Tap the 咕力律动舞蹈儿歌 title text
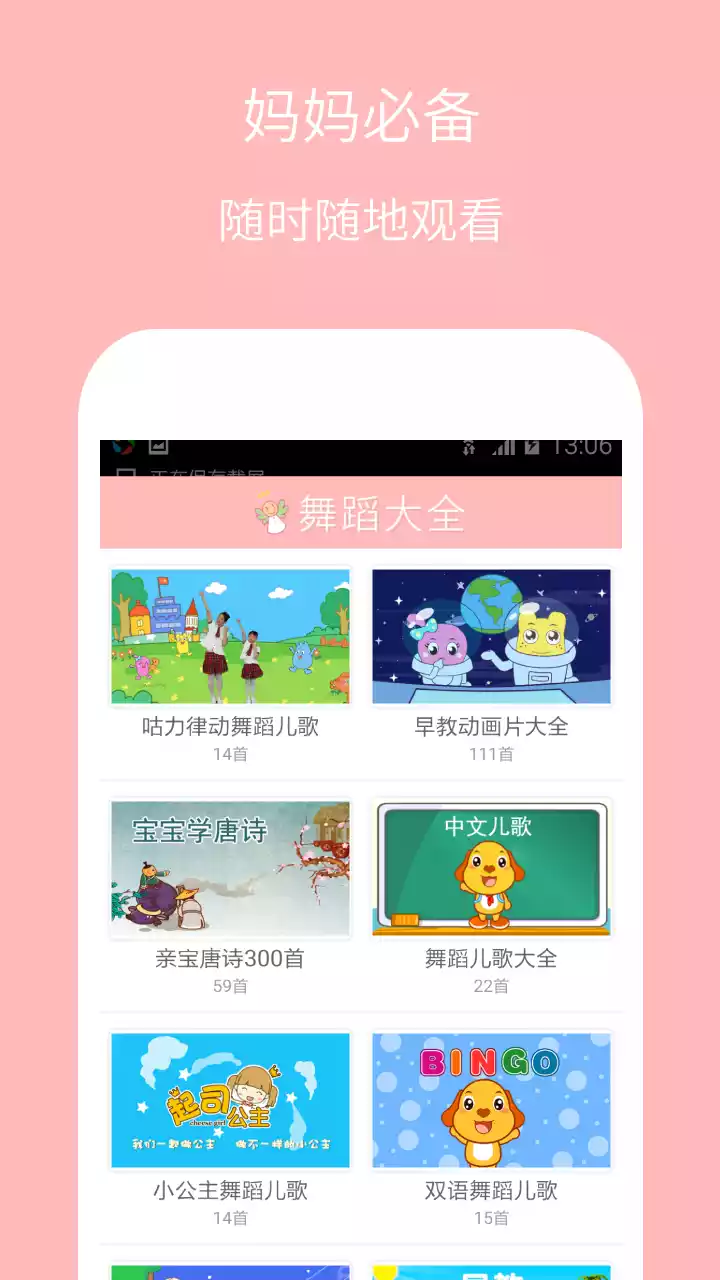Image resolution: width=720 pixels, height=1280 pixels. (229, 729)
